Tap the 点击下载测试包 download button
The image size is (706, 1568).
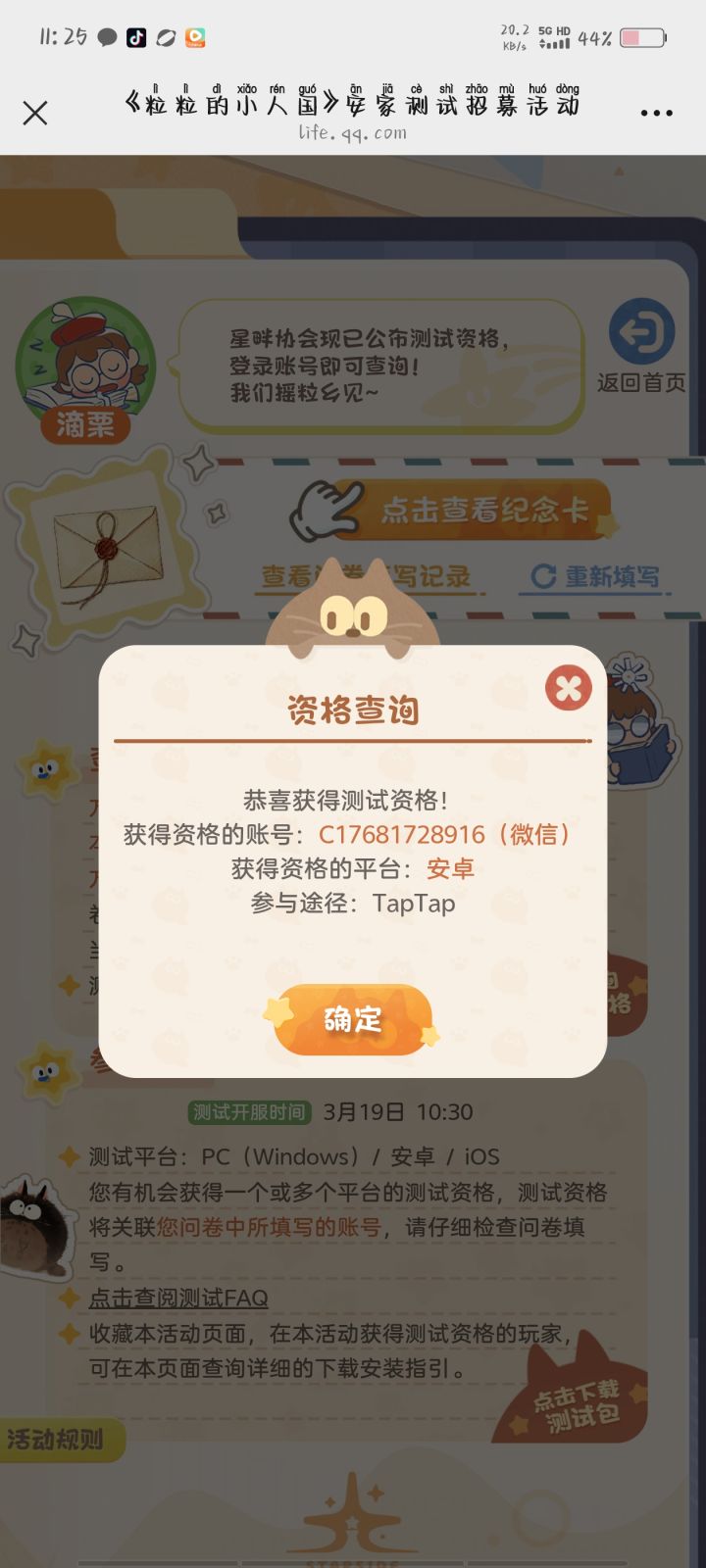(x=578, y=1408)
